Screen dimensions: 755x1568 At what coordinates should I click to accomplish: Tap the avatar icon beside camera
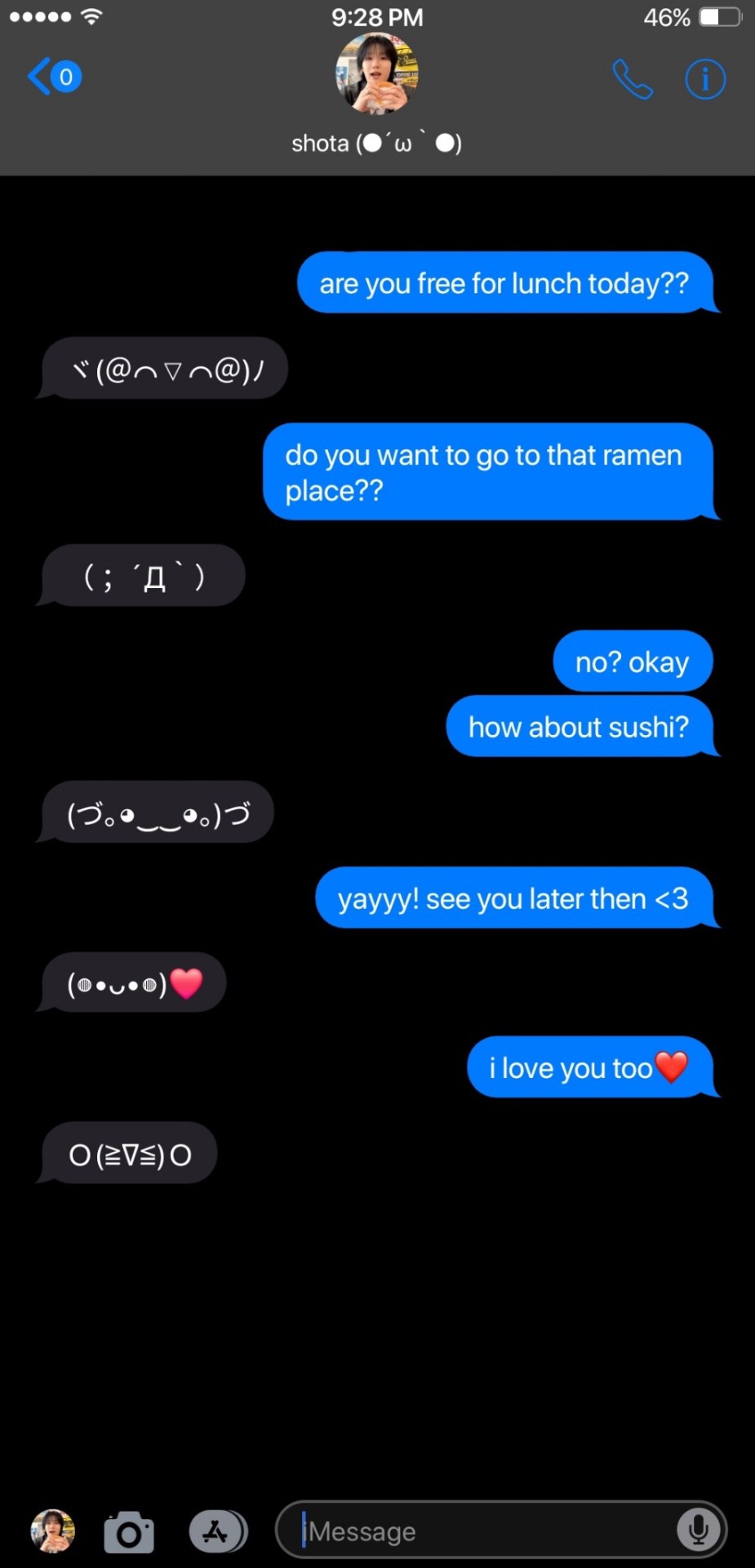tap(52, 1531)
